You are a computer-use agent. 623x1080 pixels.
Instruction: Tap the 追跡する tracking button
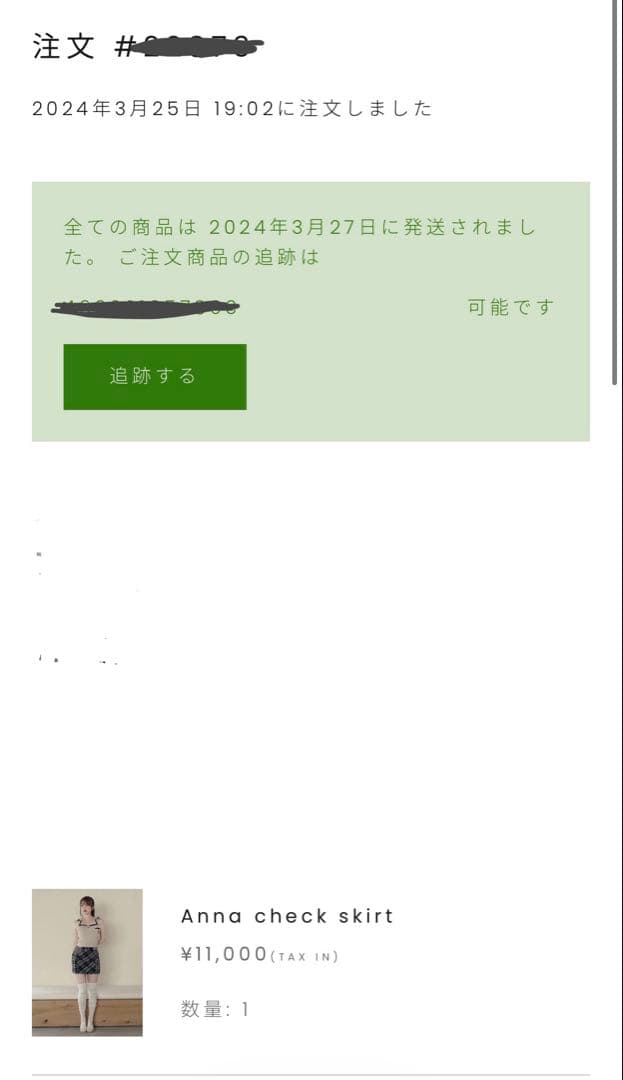[154, 376]
